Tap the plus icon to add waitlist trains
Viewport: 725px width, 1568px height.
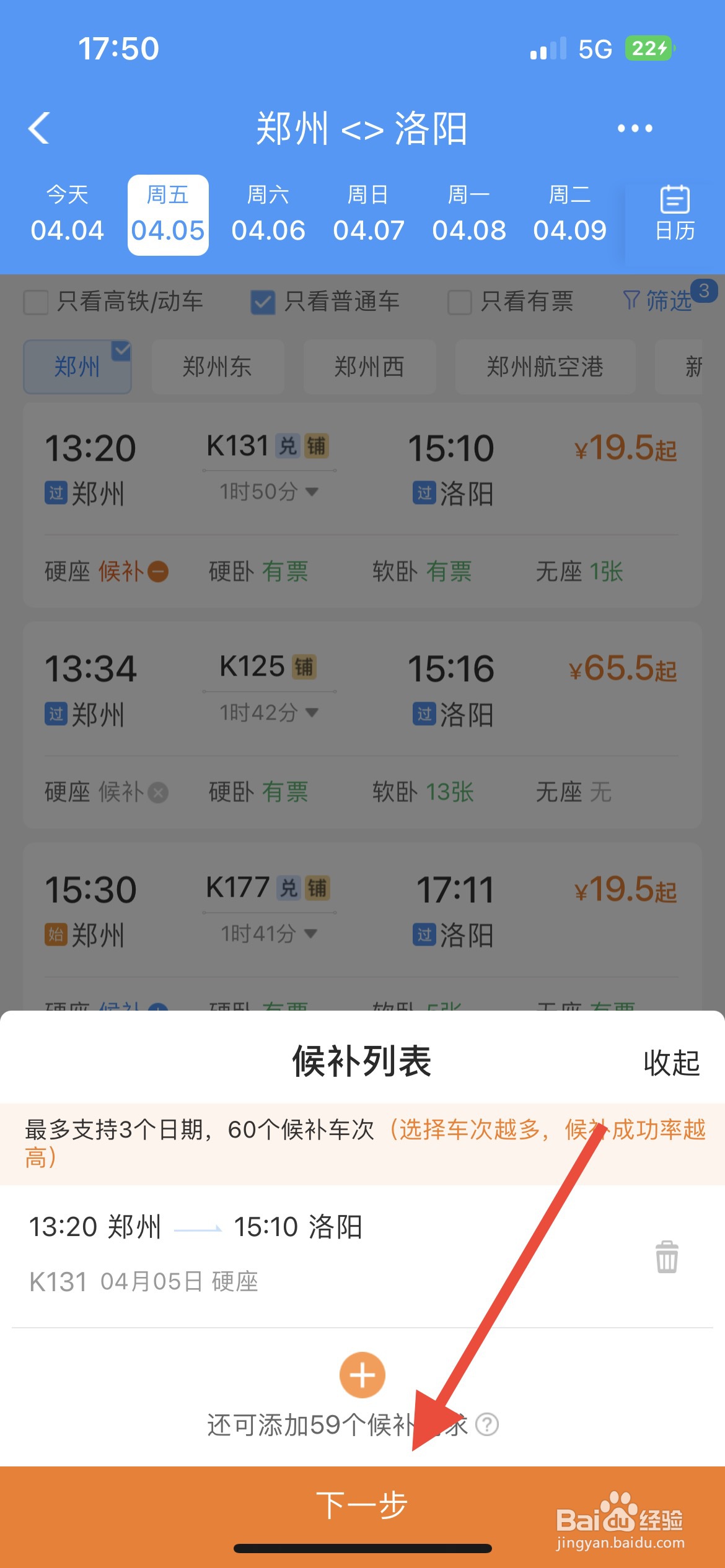pos(362,1374)
